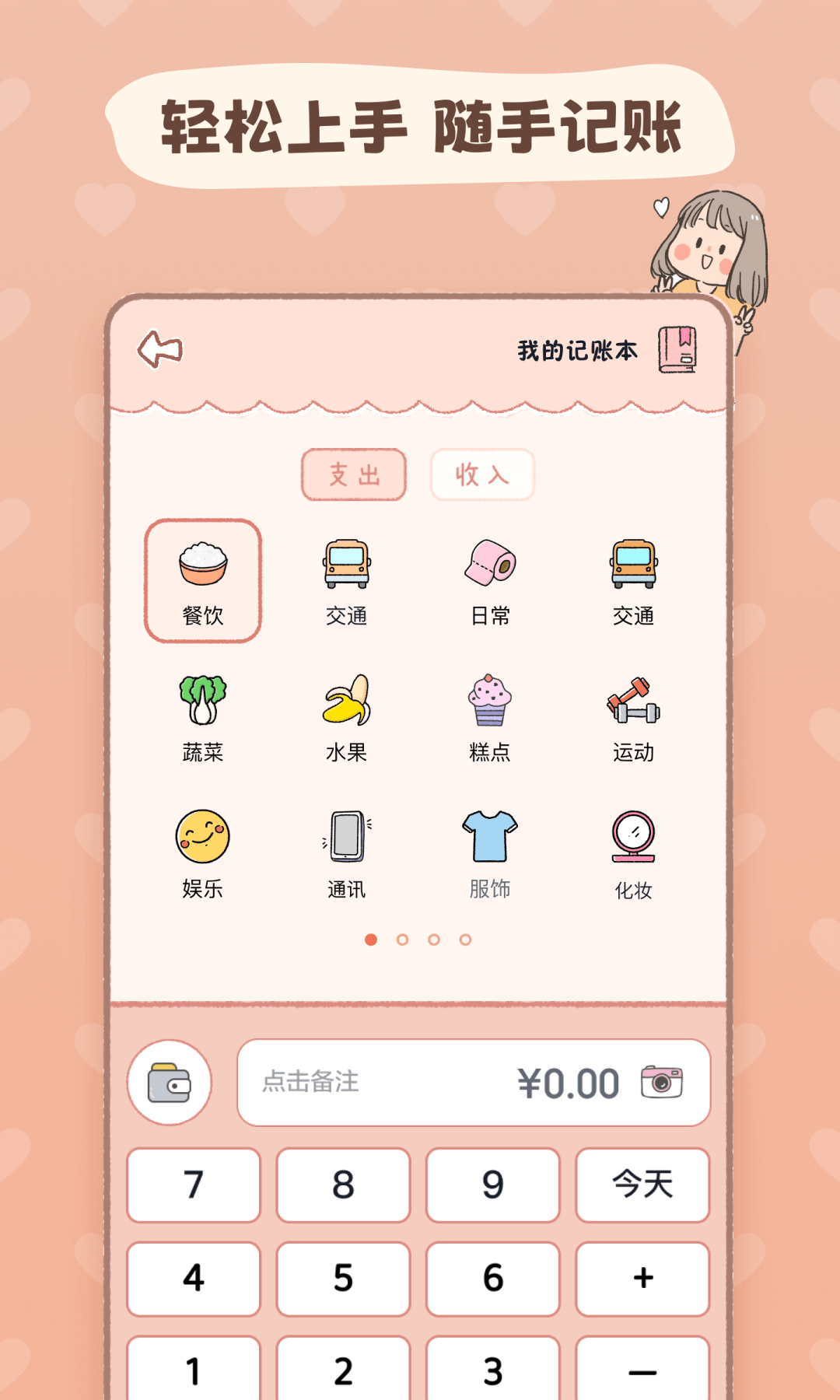Switch to the 收入 (income) tab

(x=482, y=474)
